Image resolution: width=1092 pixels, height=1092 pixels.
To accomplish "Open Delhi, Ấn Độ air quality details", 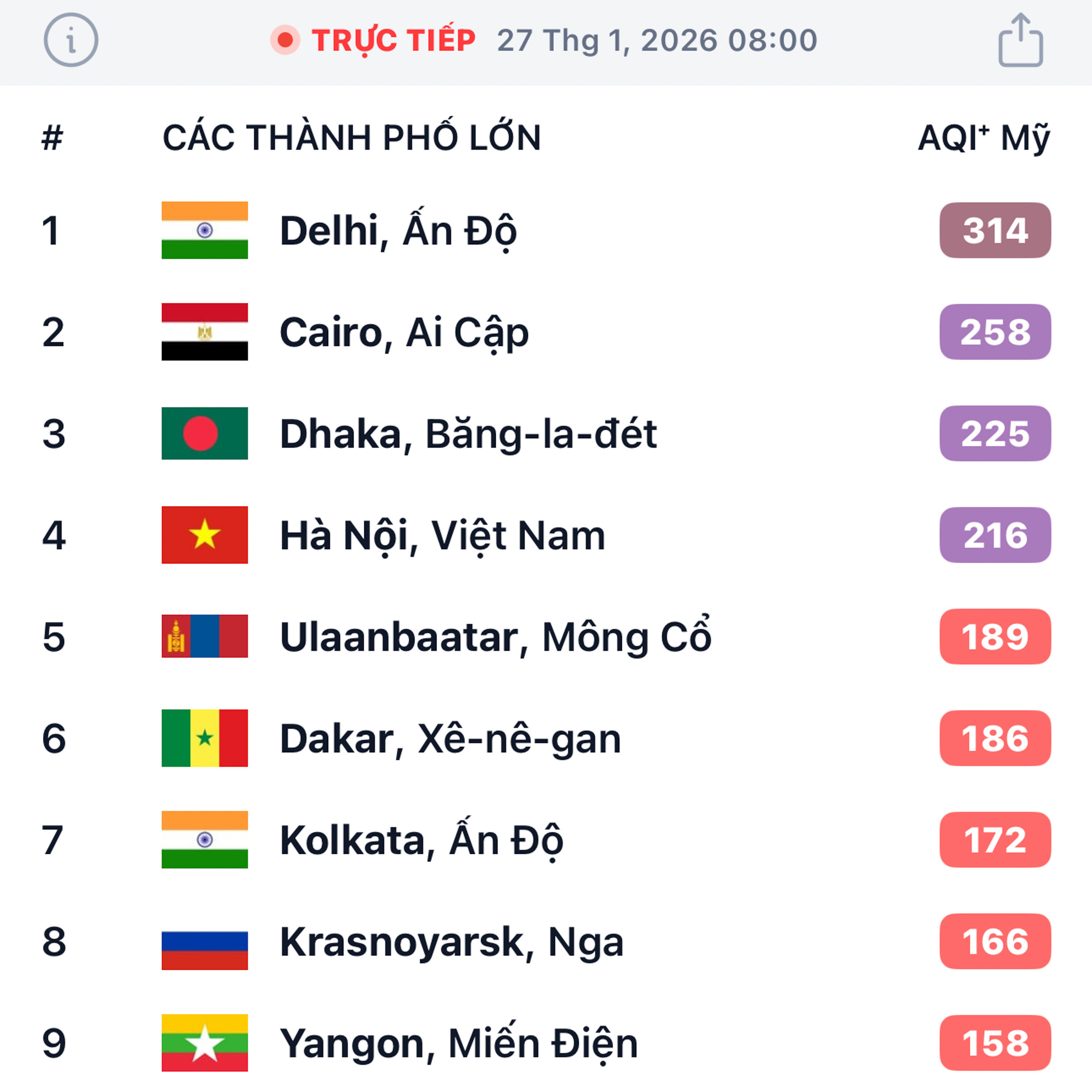I will 398,231.
